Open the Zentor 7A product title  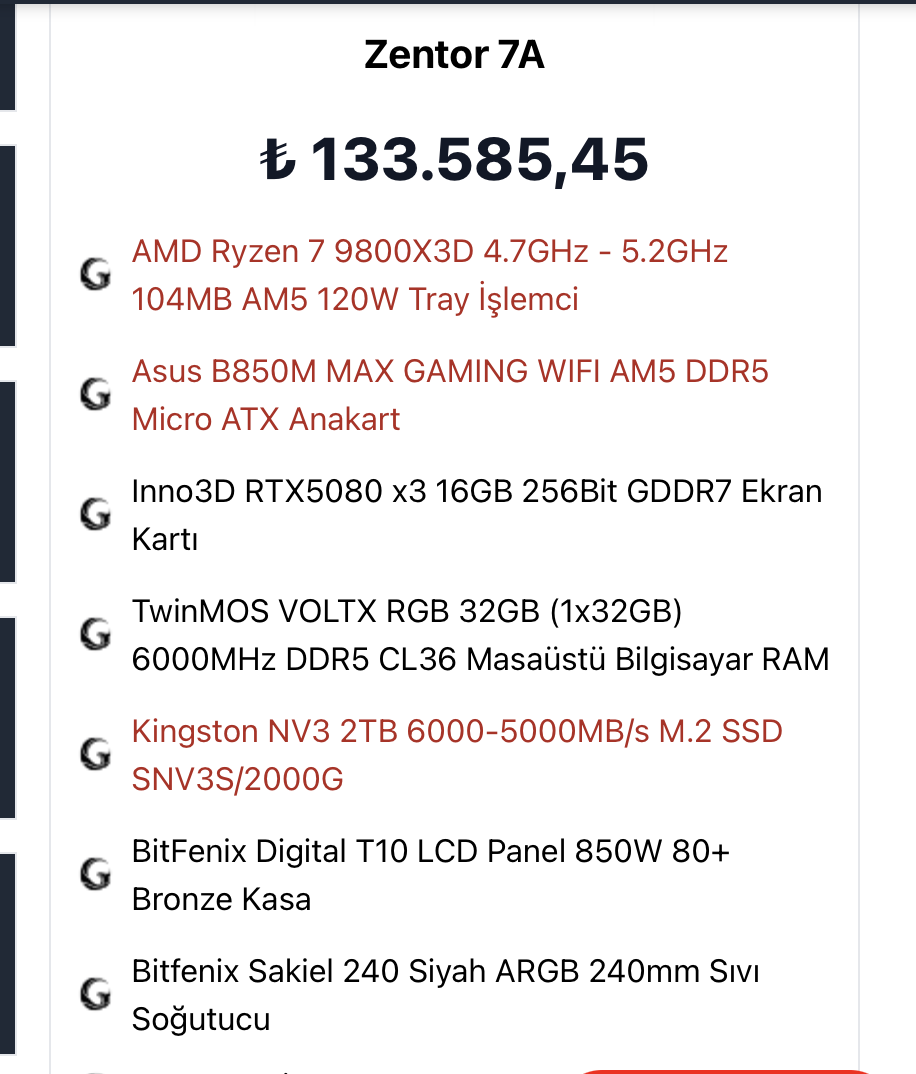click(454, 55)
